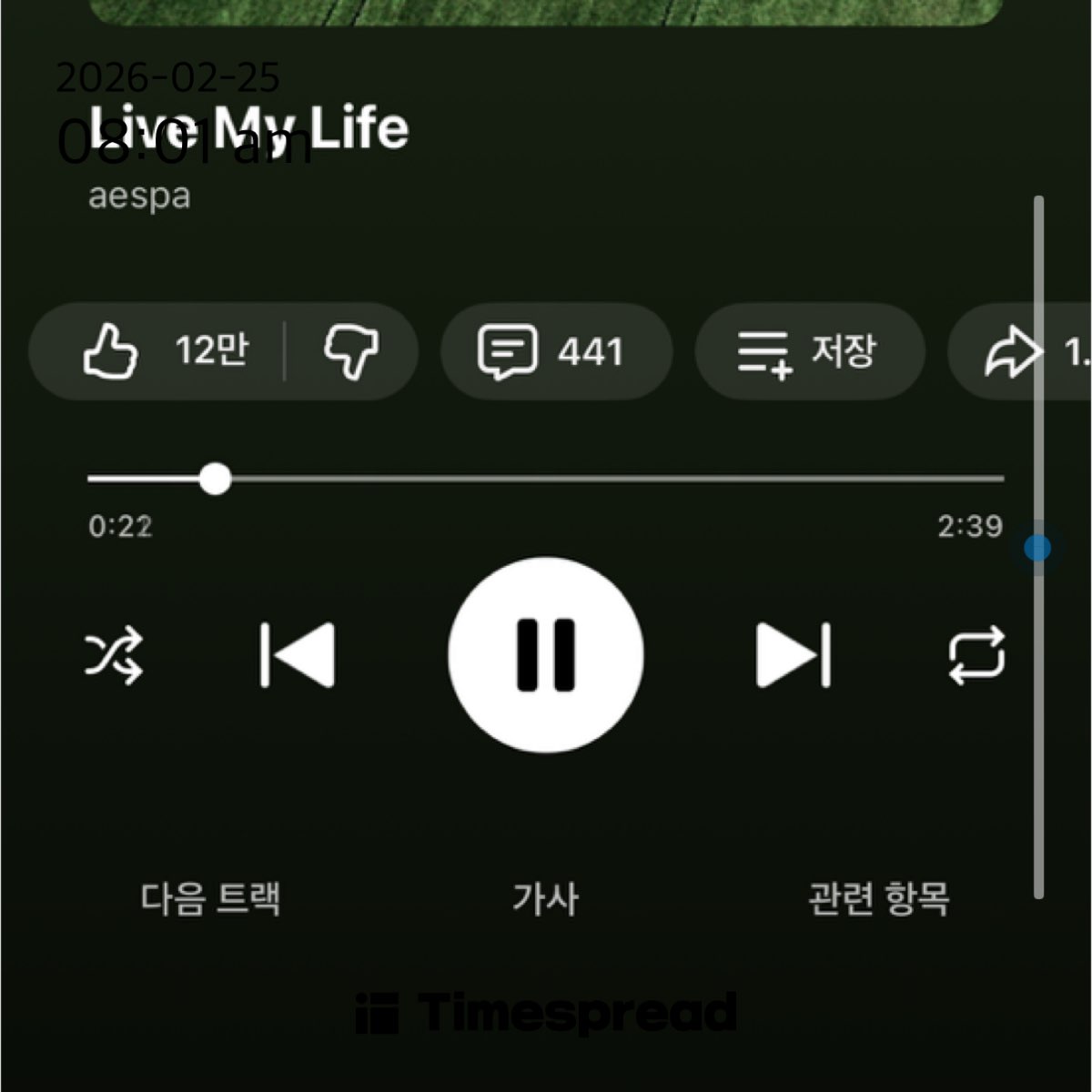Toggle repeat mode
The image size is (1092, 1092).
tap(976, 655)
